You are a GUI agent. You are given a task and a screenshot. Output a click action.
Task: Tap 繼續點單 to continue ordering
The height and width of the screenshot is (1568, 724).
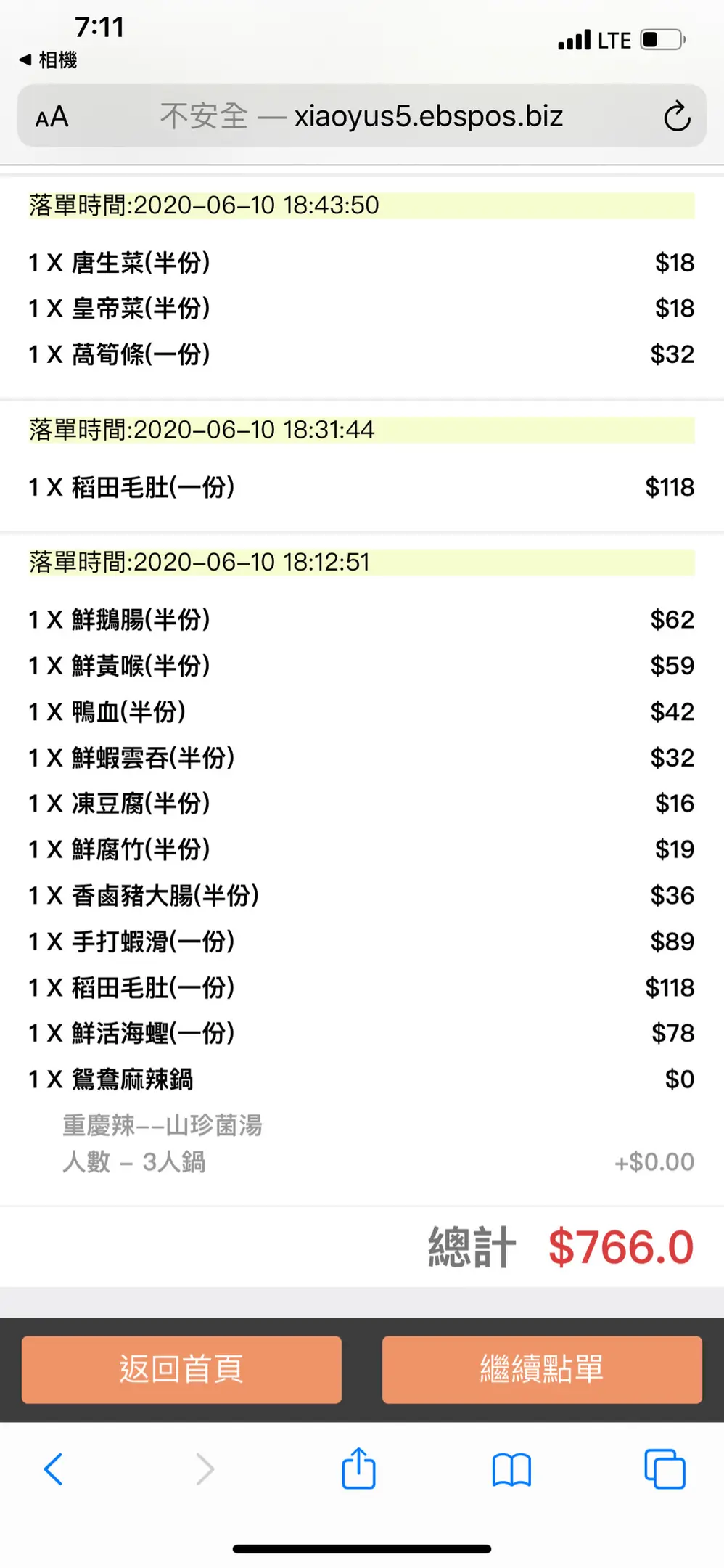(x=542, y=1369)
